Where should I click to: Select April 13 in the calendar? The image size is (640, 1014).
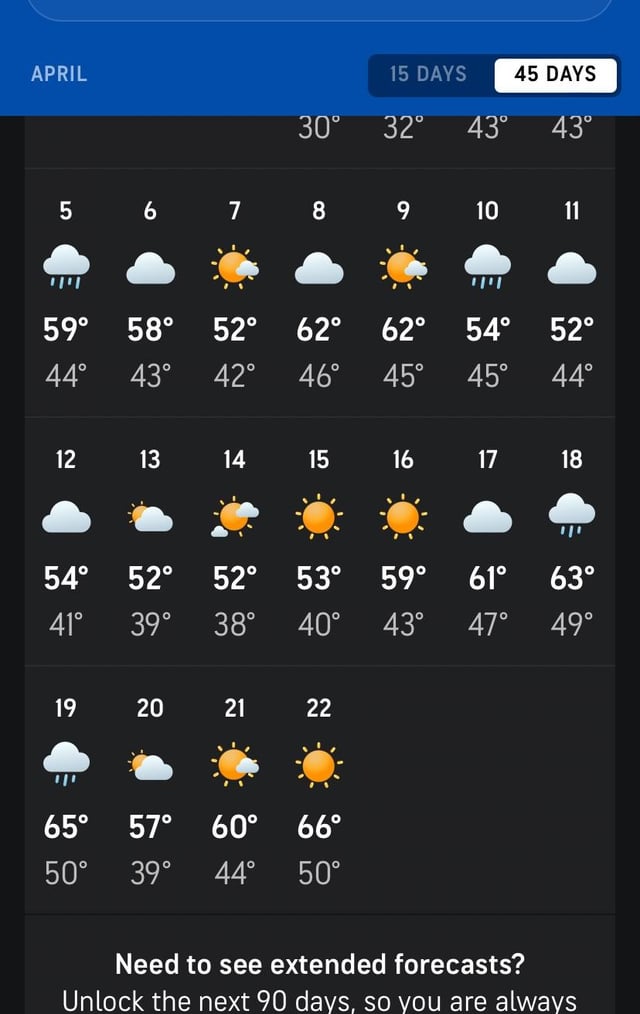point(150,541)
